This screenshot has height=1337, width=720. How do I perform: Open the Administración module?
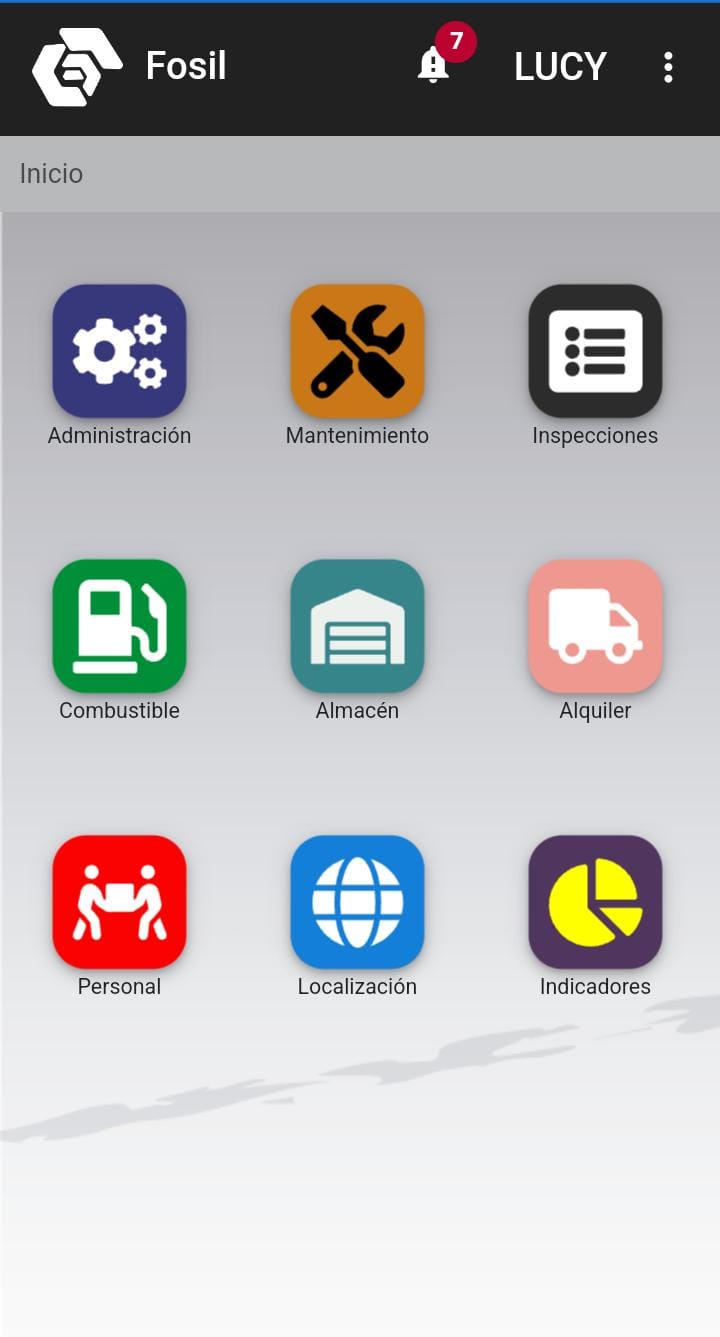pyautogui.click(x=119, y=351)
